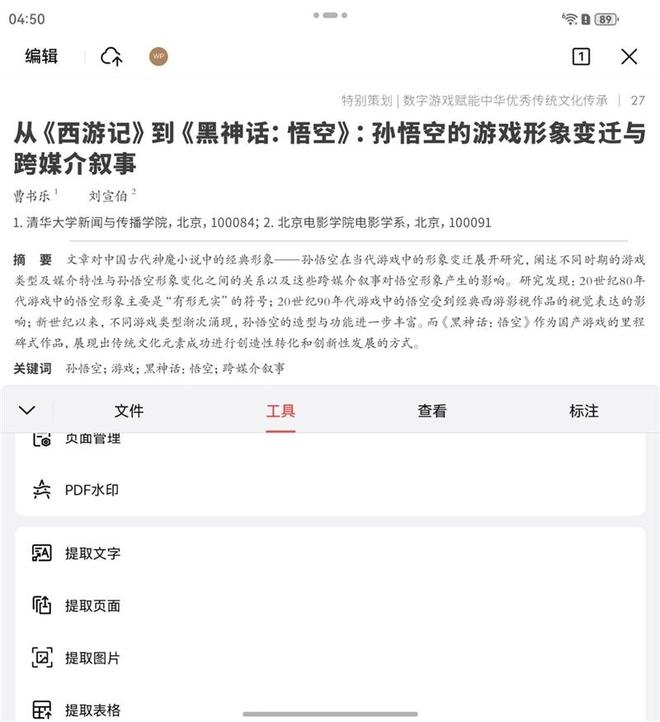Open 提取表格 tool
The width and height of the screenshot is (660, 722).
pos(92,709)
